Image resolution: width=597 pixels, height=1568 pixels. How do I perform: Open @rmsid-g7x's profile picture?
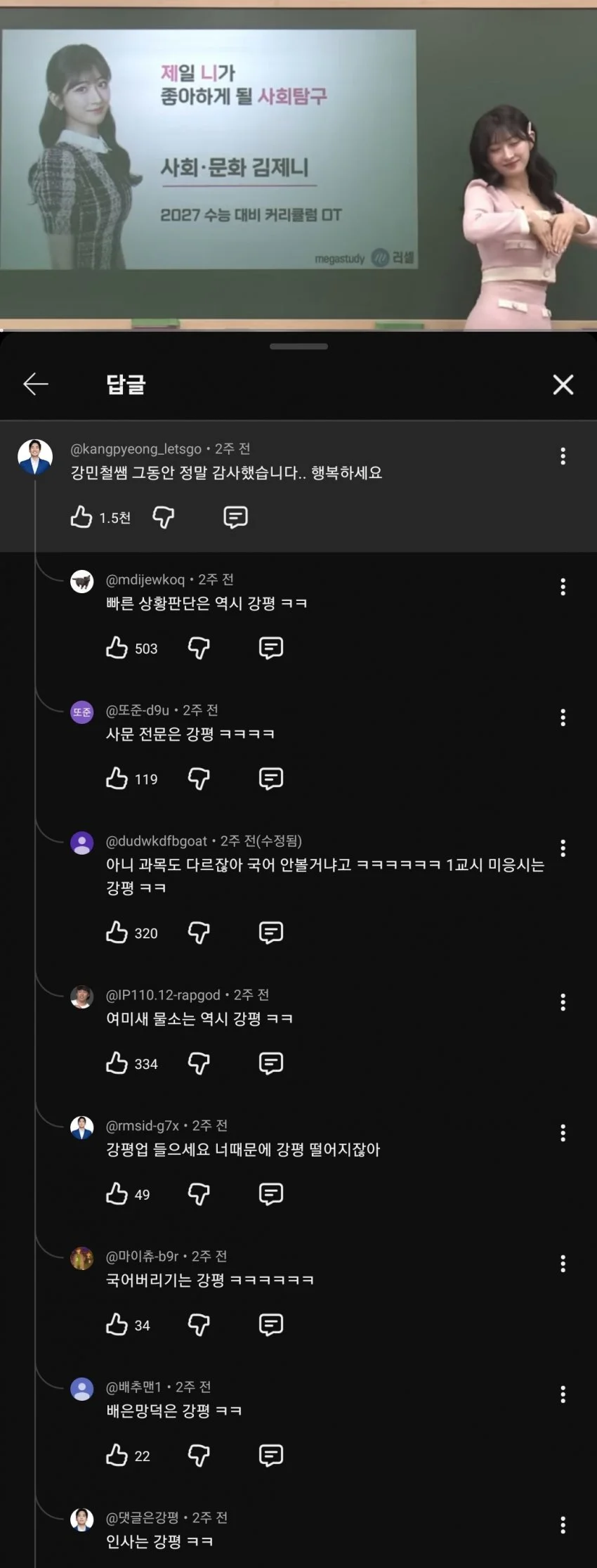[x=82, y=1127]
